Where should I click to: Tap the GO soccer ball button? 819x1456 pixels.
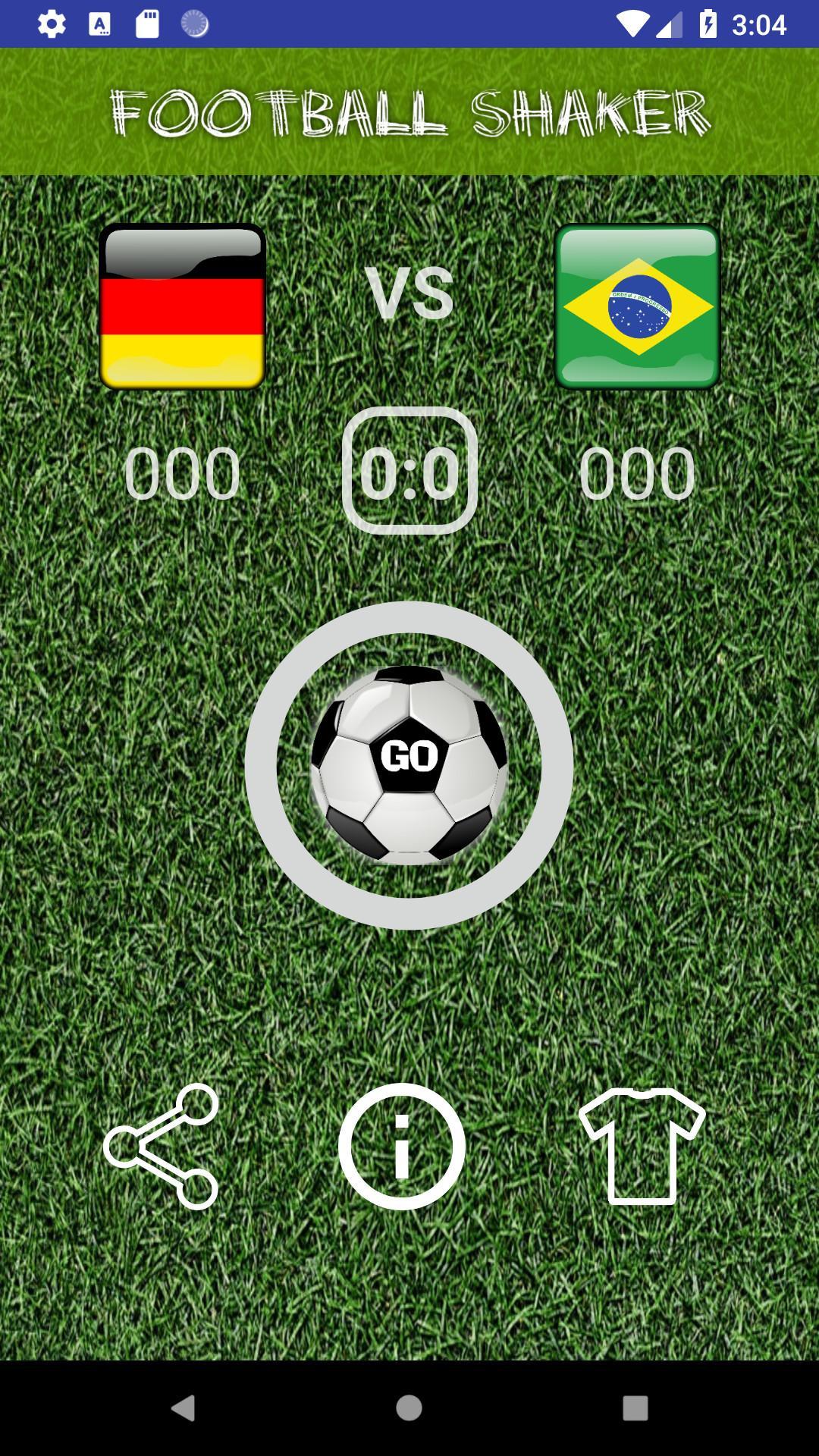pos(409,764)
